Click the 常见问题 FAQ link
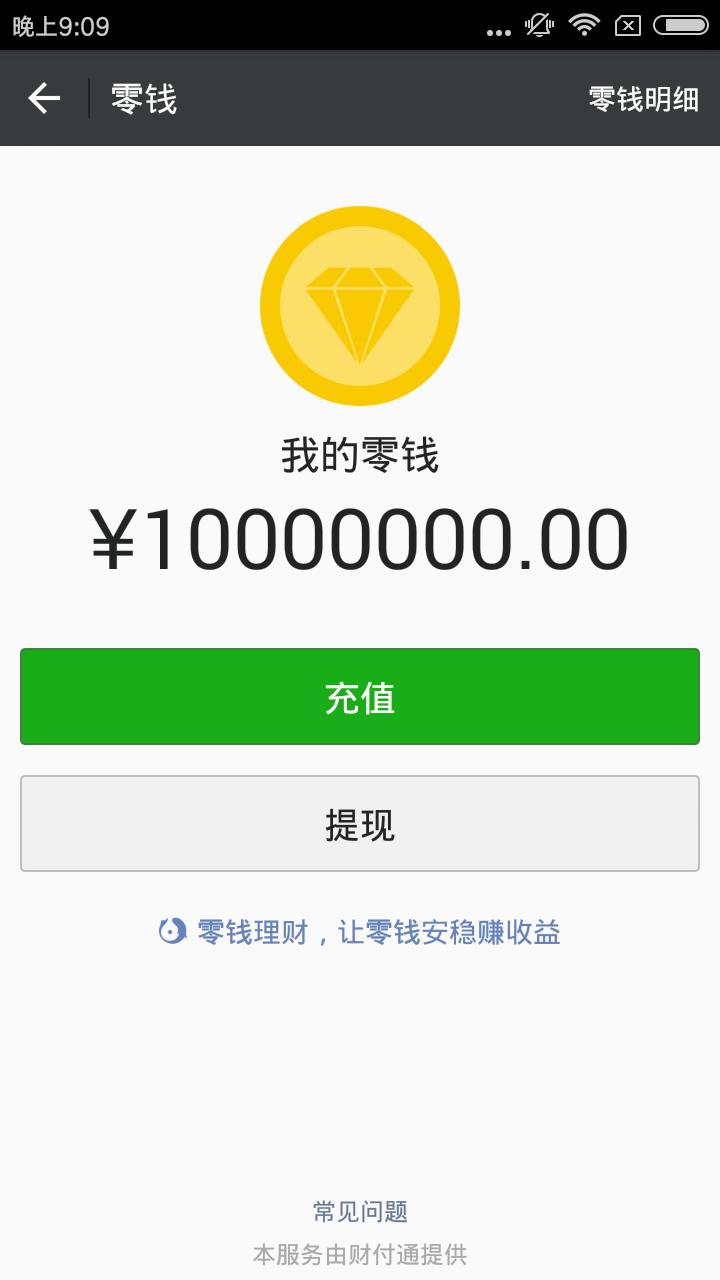 point(360,1211)
